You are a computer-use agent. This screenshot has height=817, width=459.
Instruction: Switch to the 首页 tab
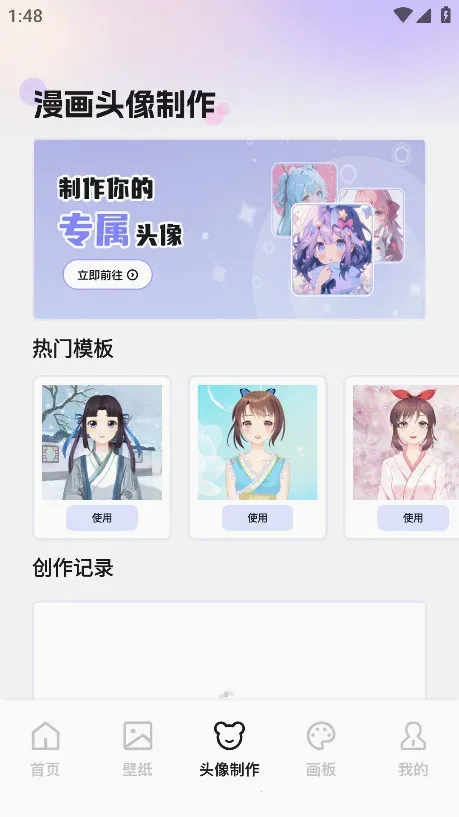pyautogui.click(x=45, y=749)
